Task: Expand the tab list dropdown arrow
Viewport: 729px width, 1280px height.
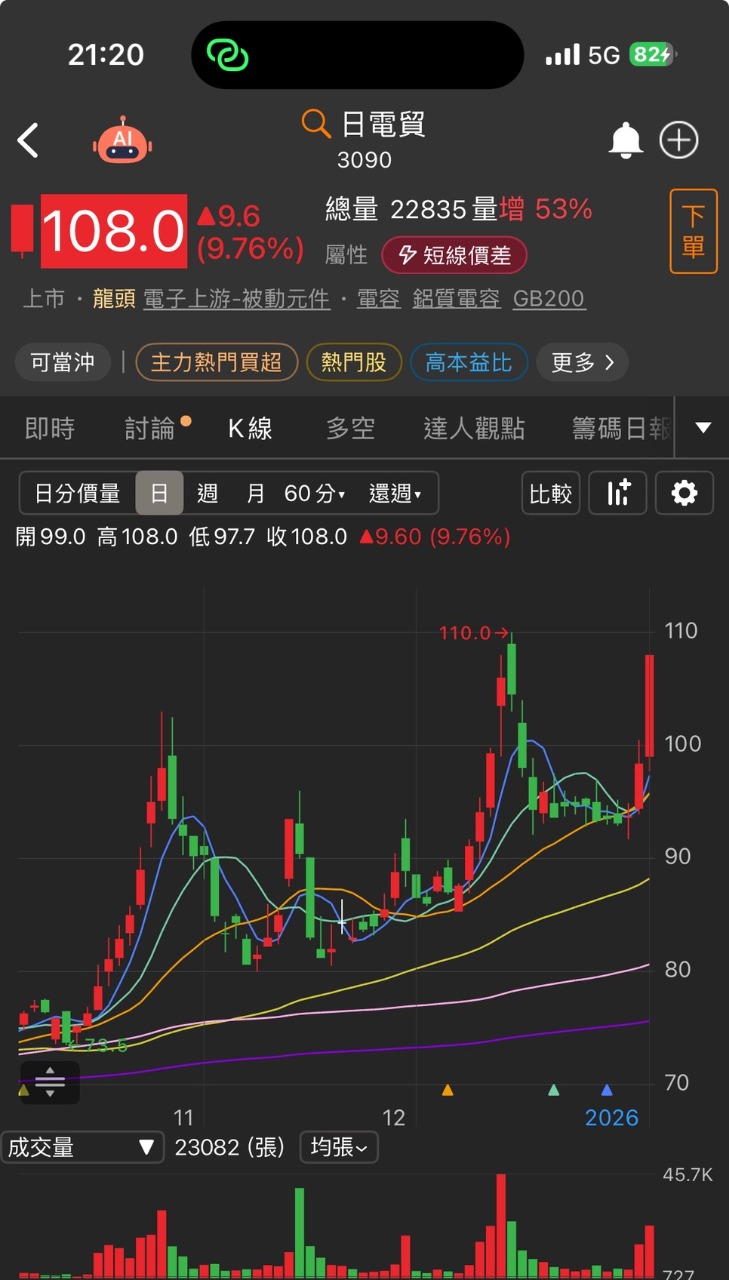Action: [x=703, y=428]
